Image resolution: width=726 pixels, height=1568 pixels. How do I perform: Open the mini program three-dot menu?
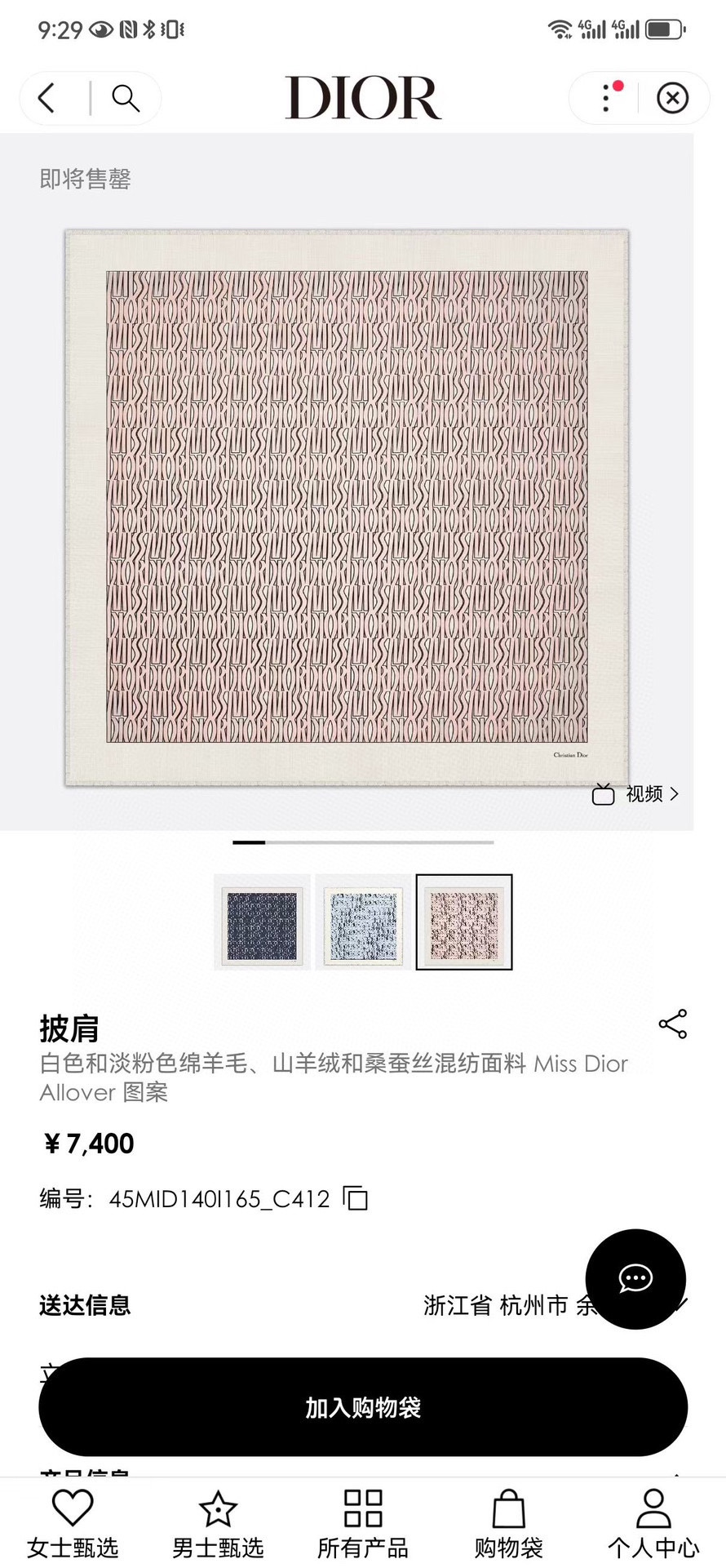coord(606,98)
